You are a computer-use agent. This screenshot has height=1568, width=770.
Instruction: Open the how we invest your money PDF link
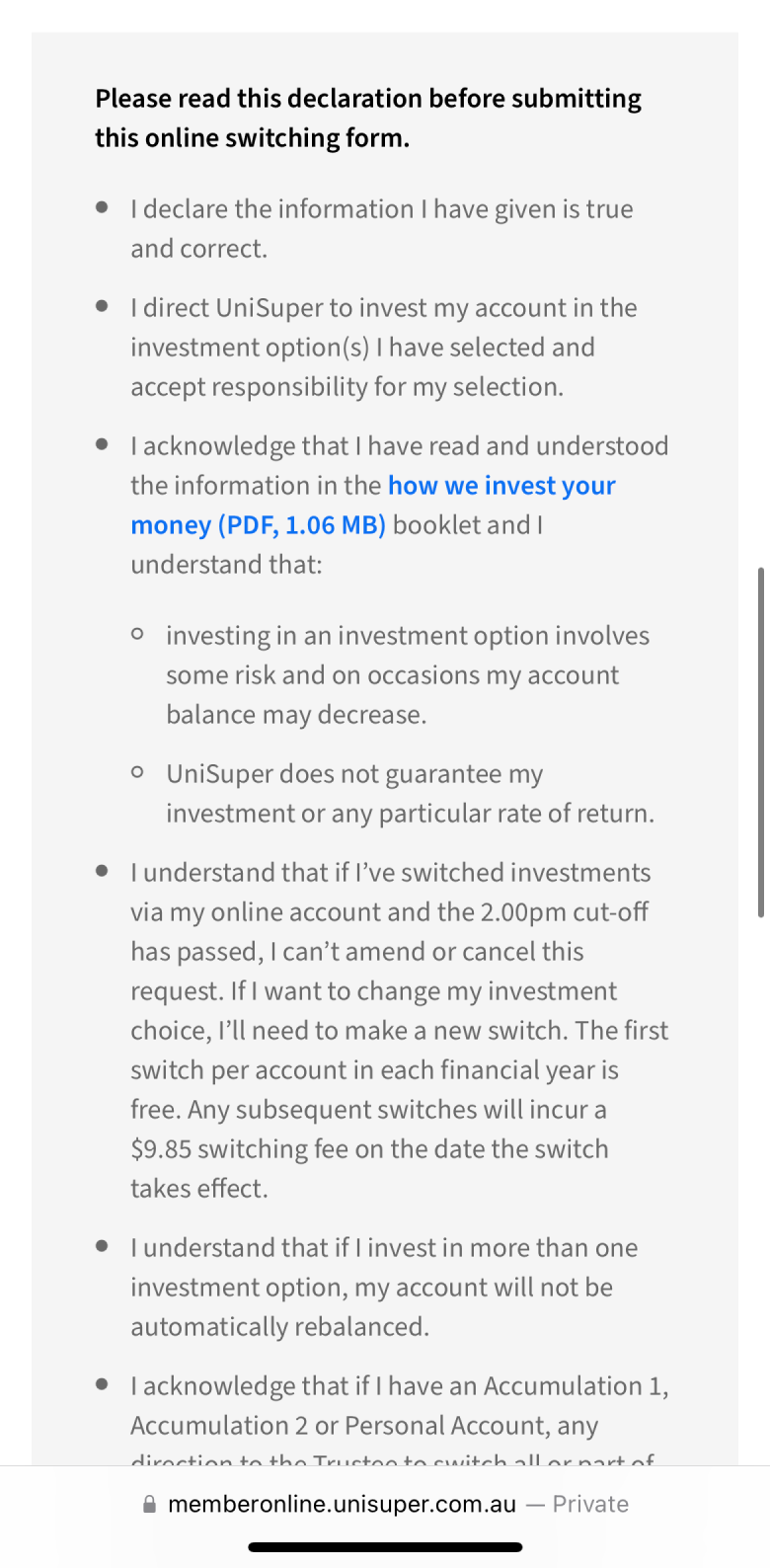(500, 487)
